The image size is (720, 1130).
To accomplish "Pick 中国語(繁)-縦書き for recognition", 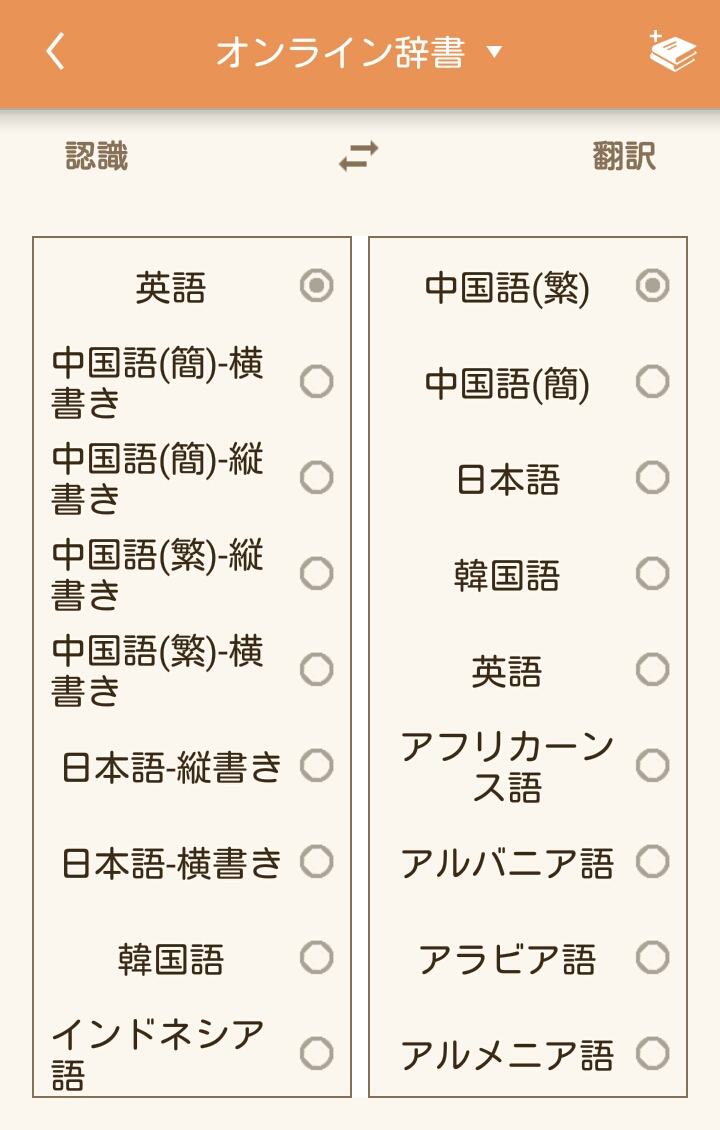I will click(x=316, y=574).
